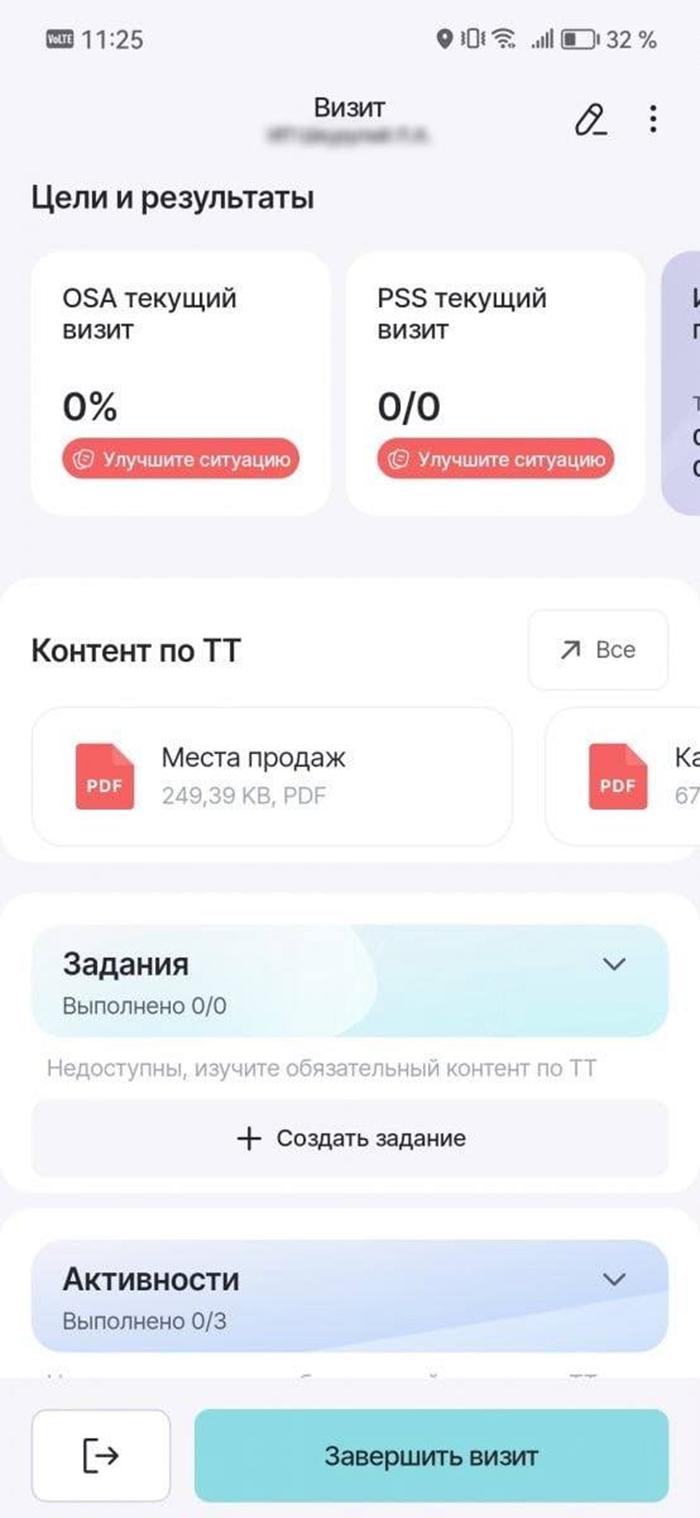This screenshot has height=1518, width=700.
Task: Open the PSS текущий визит card
Action: (x=495, y=382)
